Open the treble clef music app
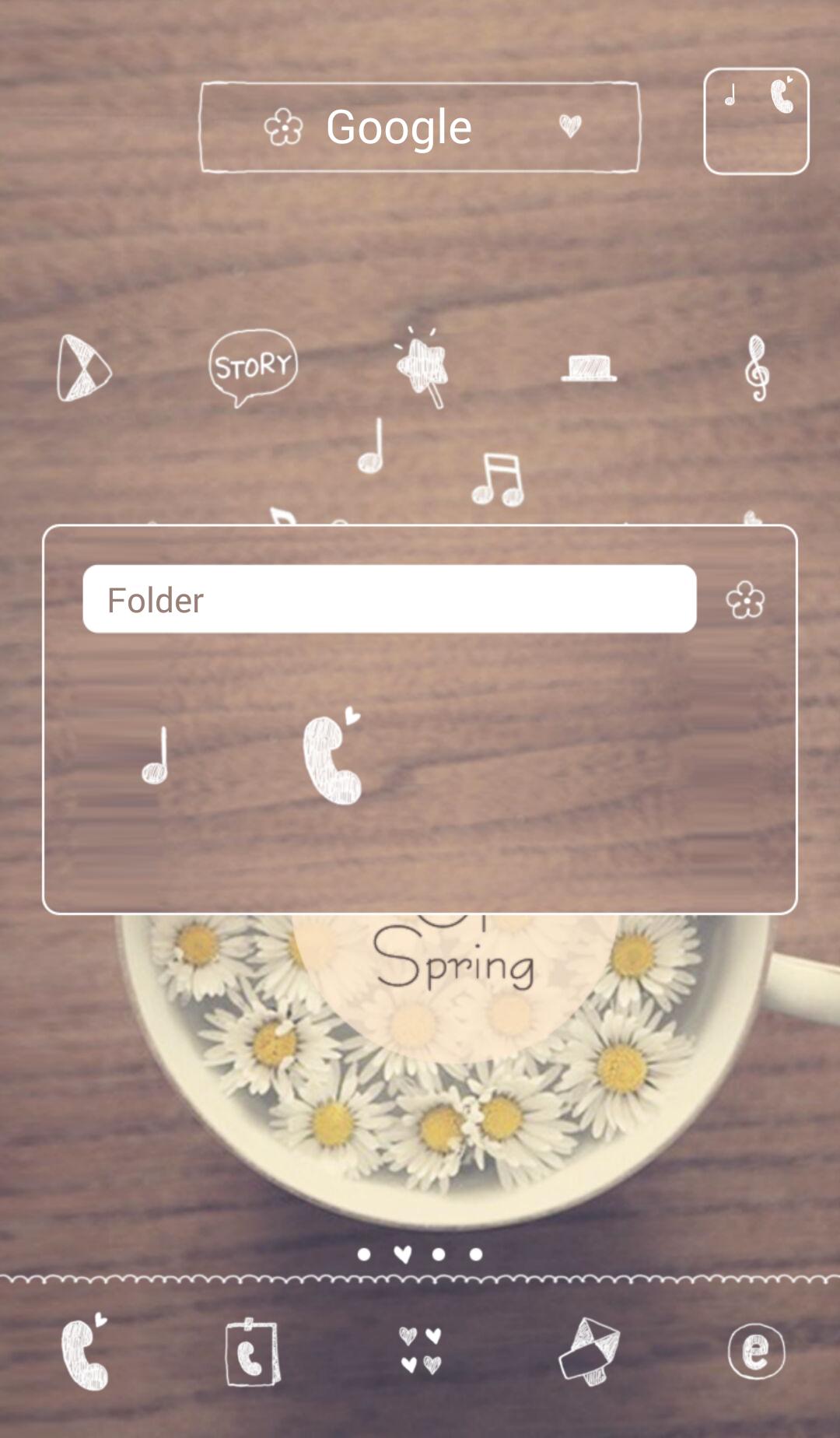840x1438 pixels. coord(757,368)
